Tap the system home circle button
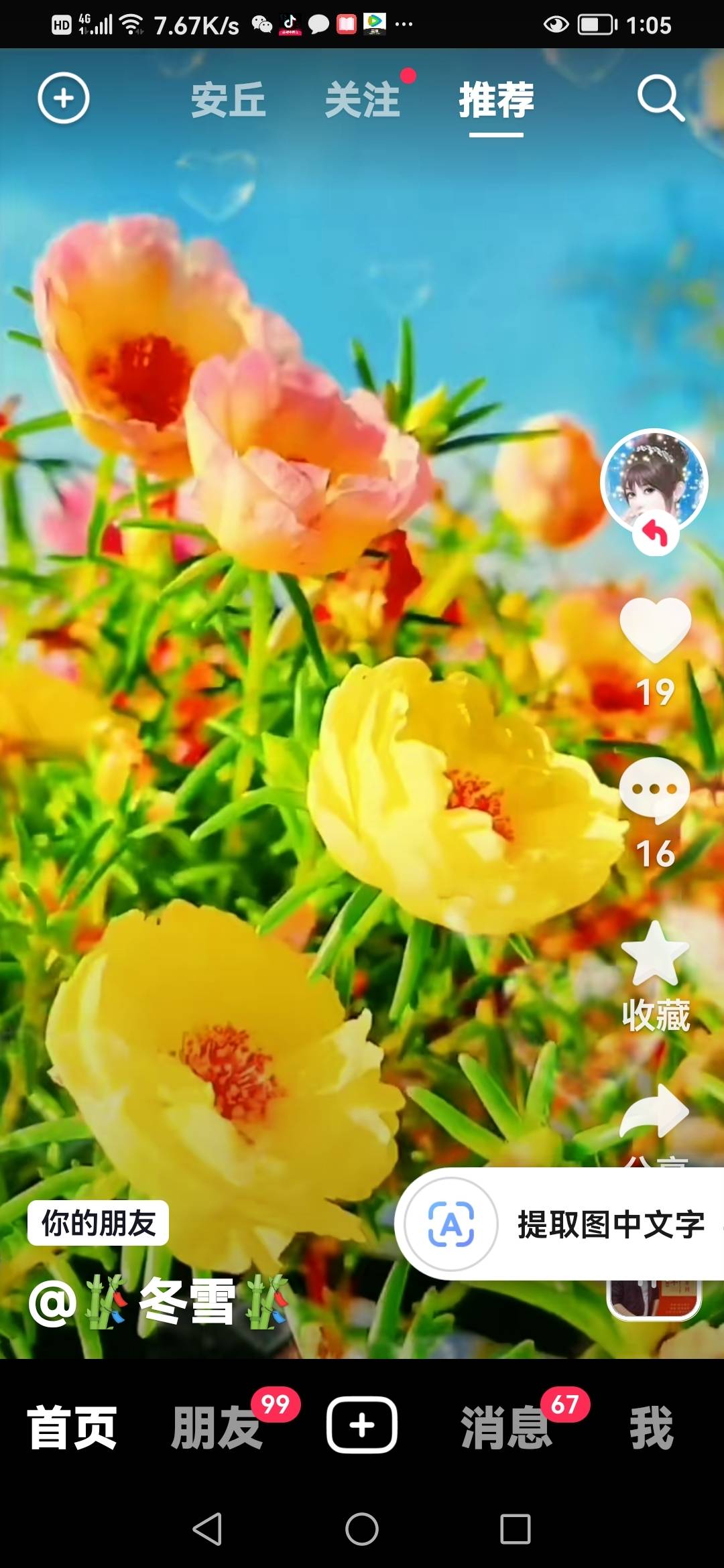The height and width of the screenshot is (1568, 724). [362, 1529]
